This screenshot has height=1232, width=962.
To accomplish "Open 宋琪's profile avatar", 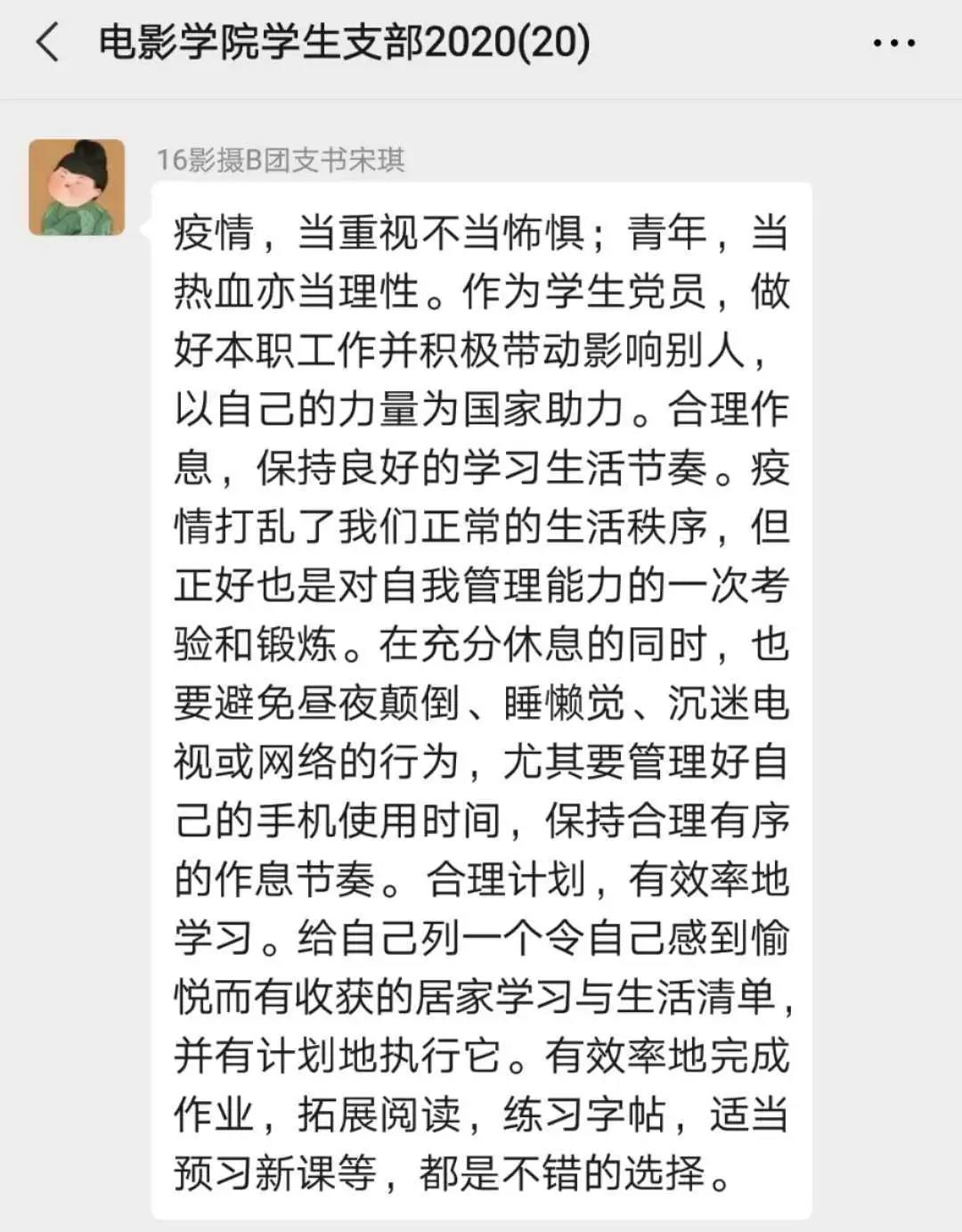I will point(77,187).
